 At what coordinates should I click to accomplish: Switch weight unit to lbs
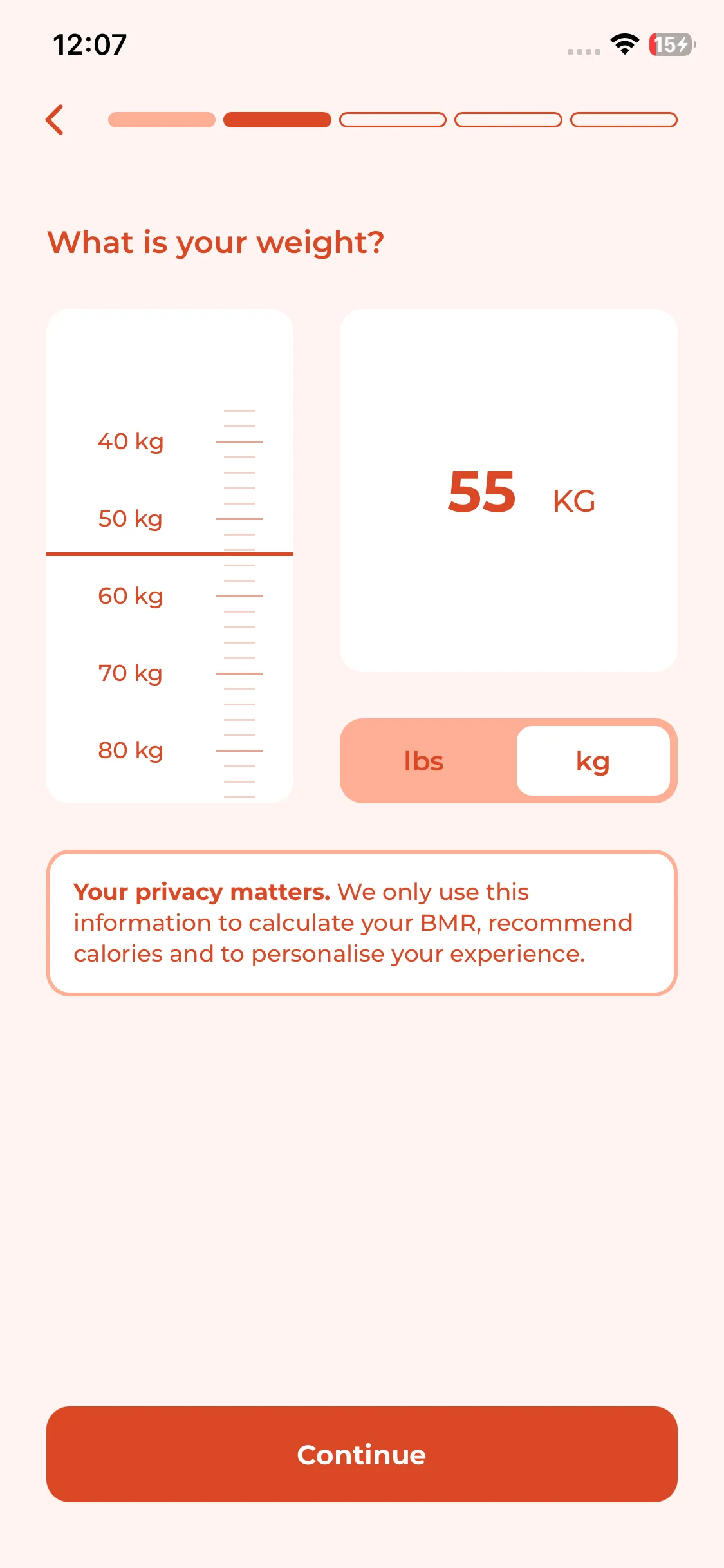(423, 761)
